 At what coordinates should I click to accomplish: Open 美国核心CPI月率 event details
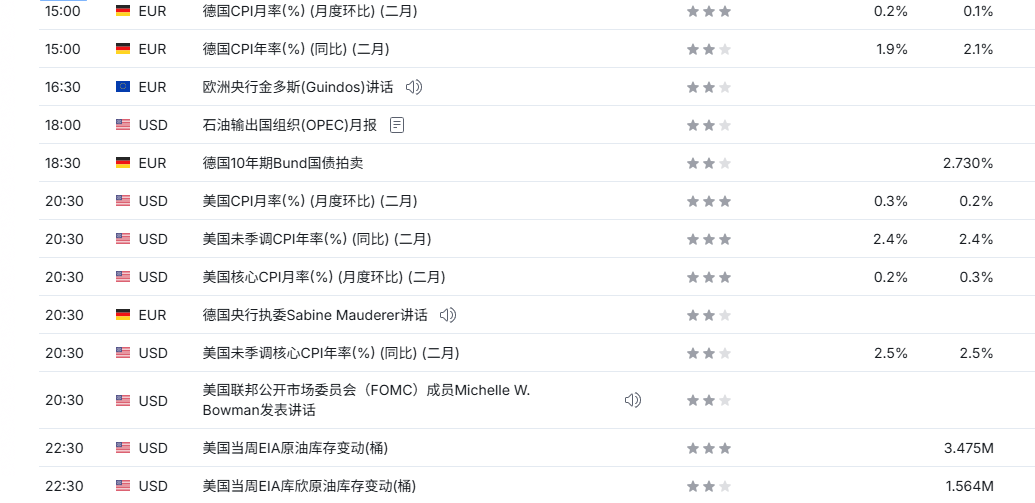point(323,277)
